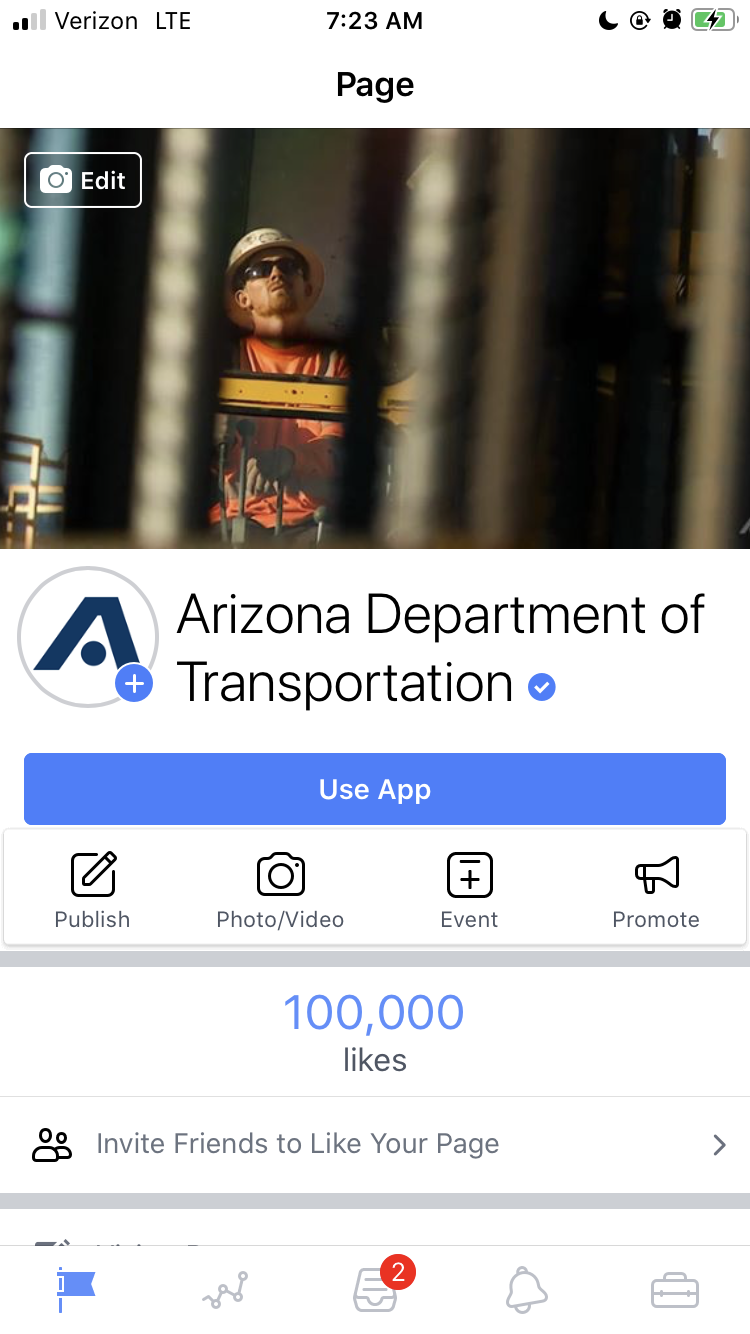Open the briefcase tools tab
The image size is (750, 1334).
tap(675, 1290)
